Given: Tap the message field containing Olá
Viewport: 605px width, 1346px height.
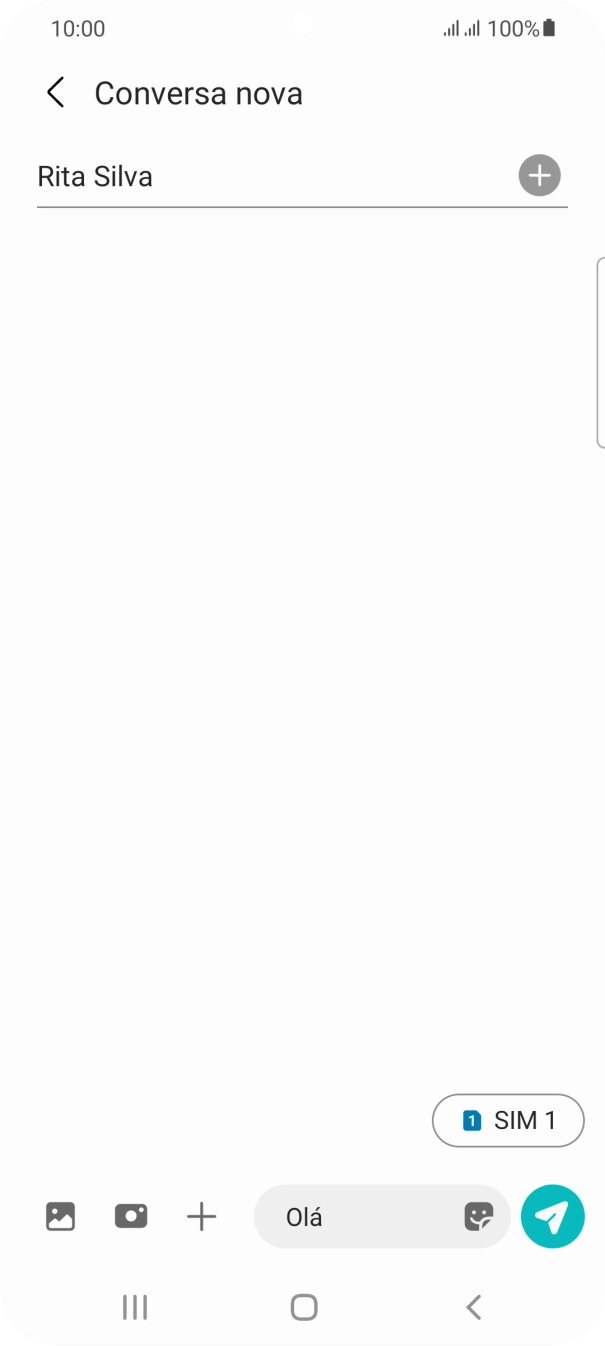Looking at the screenshot, I should (360, 1217).
